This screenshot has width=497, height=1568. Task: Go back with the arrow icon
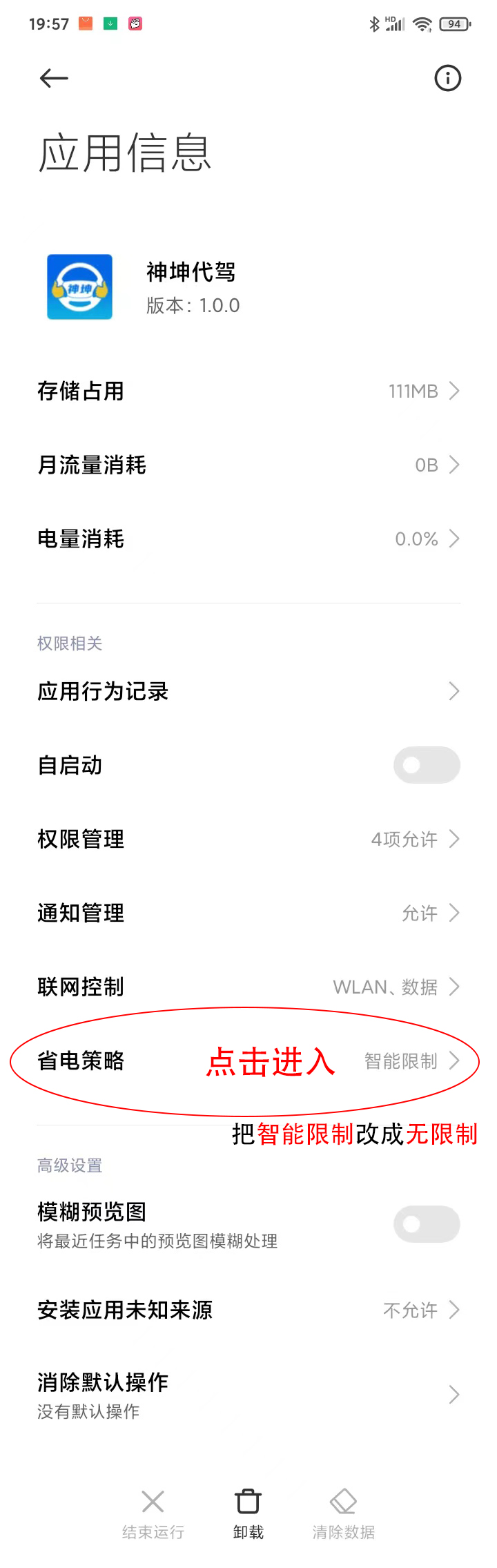click(54, 79)
